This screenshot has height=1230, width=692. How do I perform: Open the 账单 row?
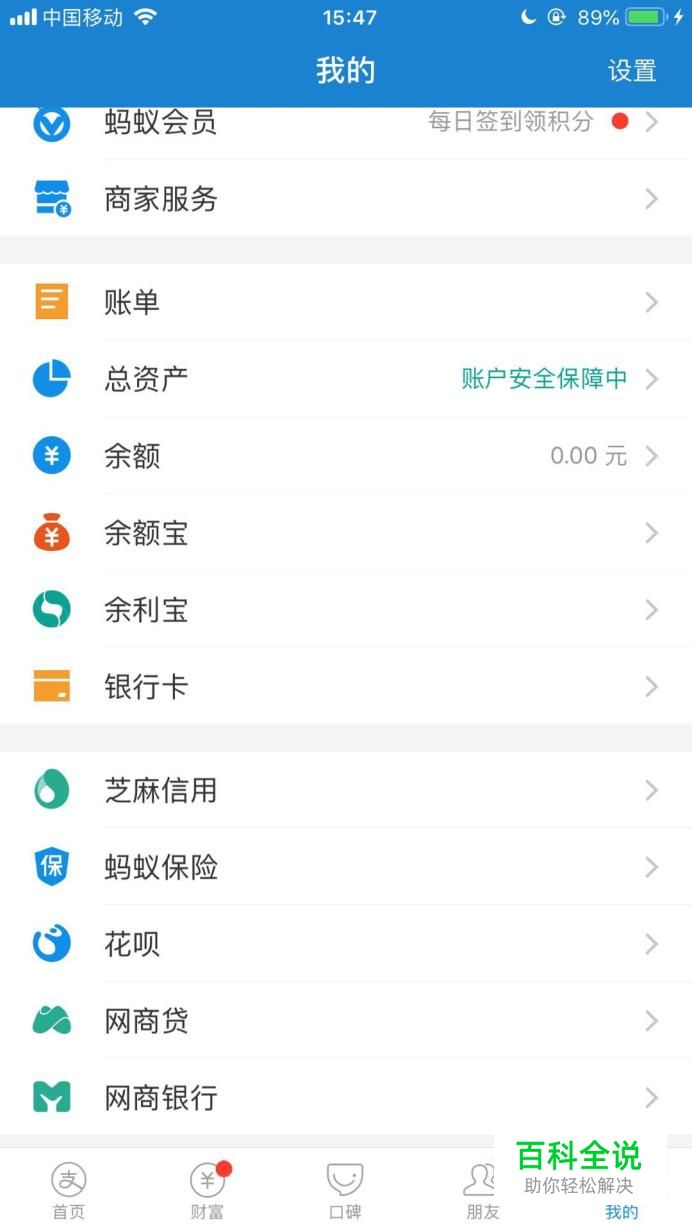tap(346, 302)
